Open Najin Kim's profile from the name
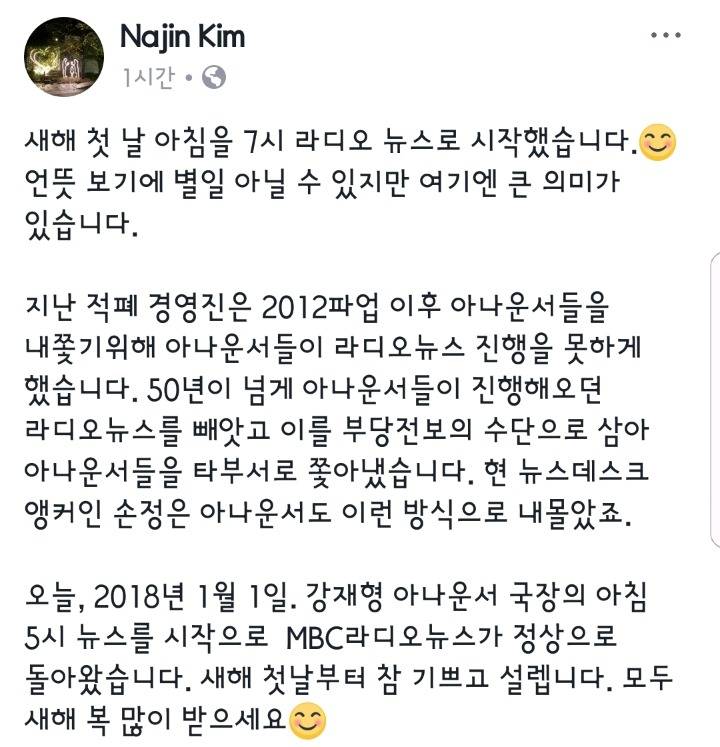The height and width of the screenshot is (747, 720). point(182,37)
